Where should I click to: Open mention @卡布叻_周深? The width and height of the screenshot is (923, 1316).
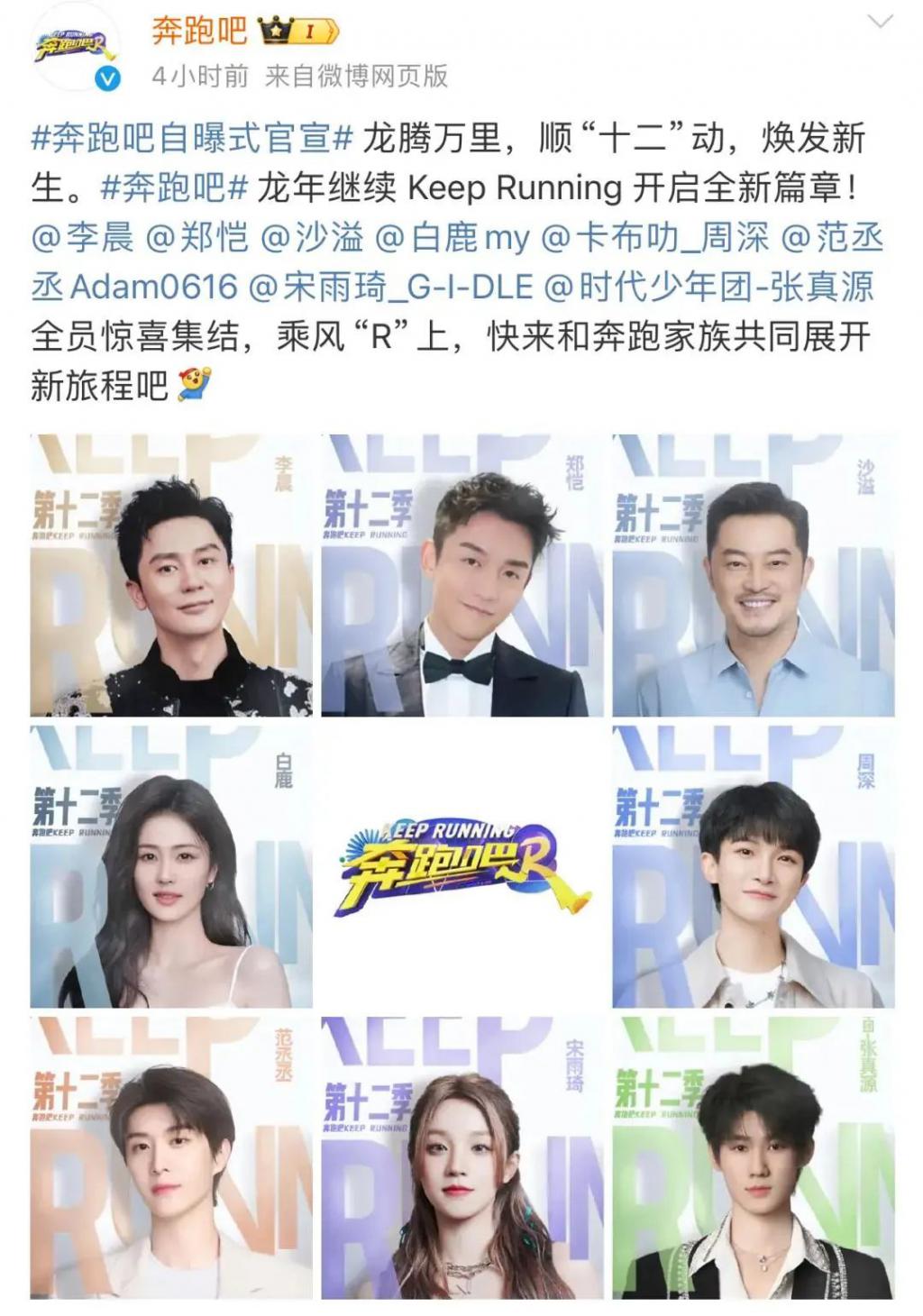click(654, 238)
